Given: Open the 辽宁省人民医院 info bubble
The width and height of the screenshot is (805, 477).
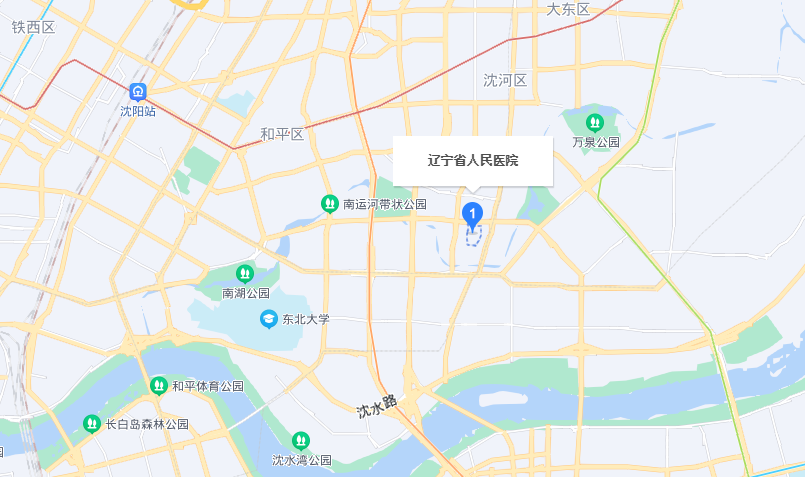Looking at the screenshot, I should tap(472, 160).
